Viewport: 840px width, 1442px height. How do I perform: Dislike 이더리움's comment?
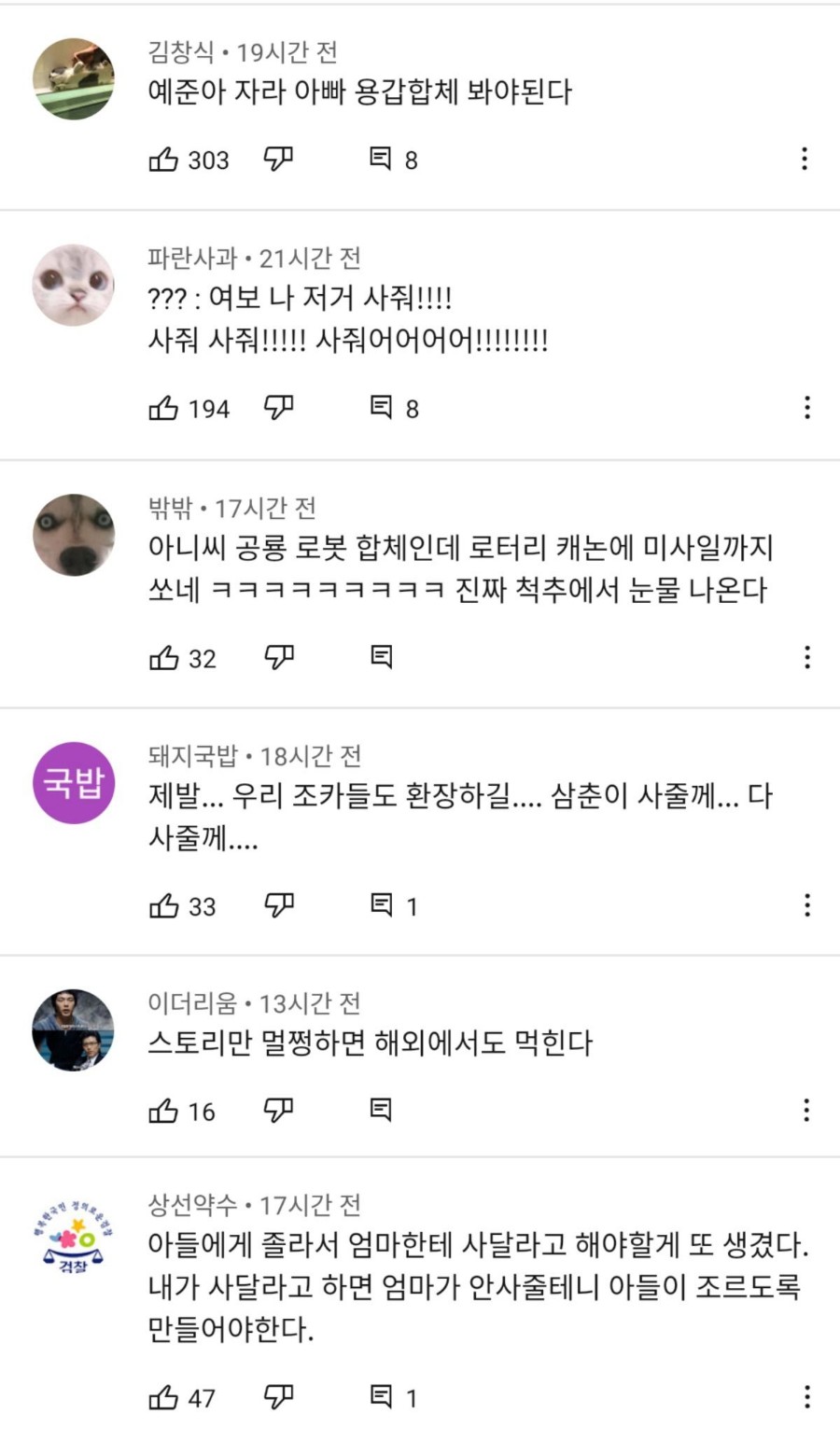click(278, 1110)
